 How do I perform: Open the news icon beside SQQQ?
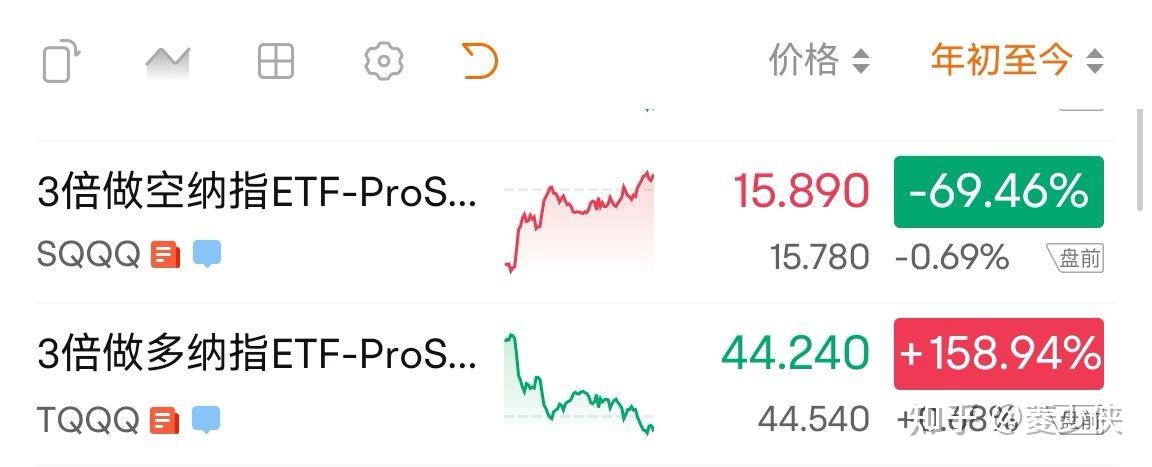click(x=166, y=255)
